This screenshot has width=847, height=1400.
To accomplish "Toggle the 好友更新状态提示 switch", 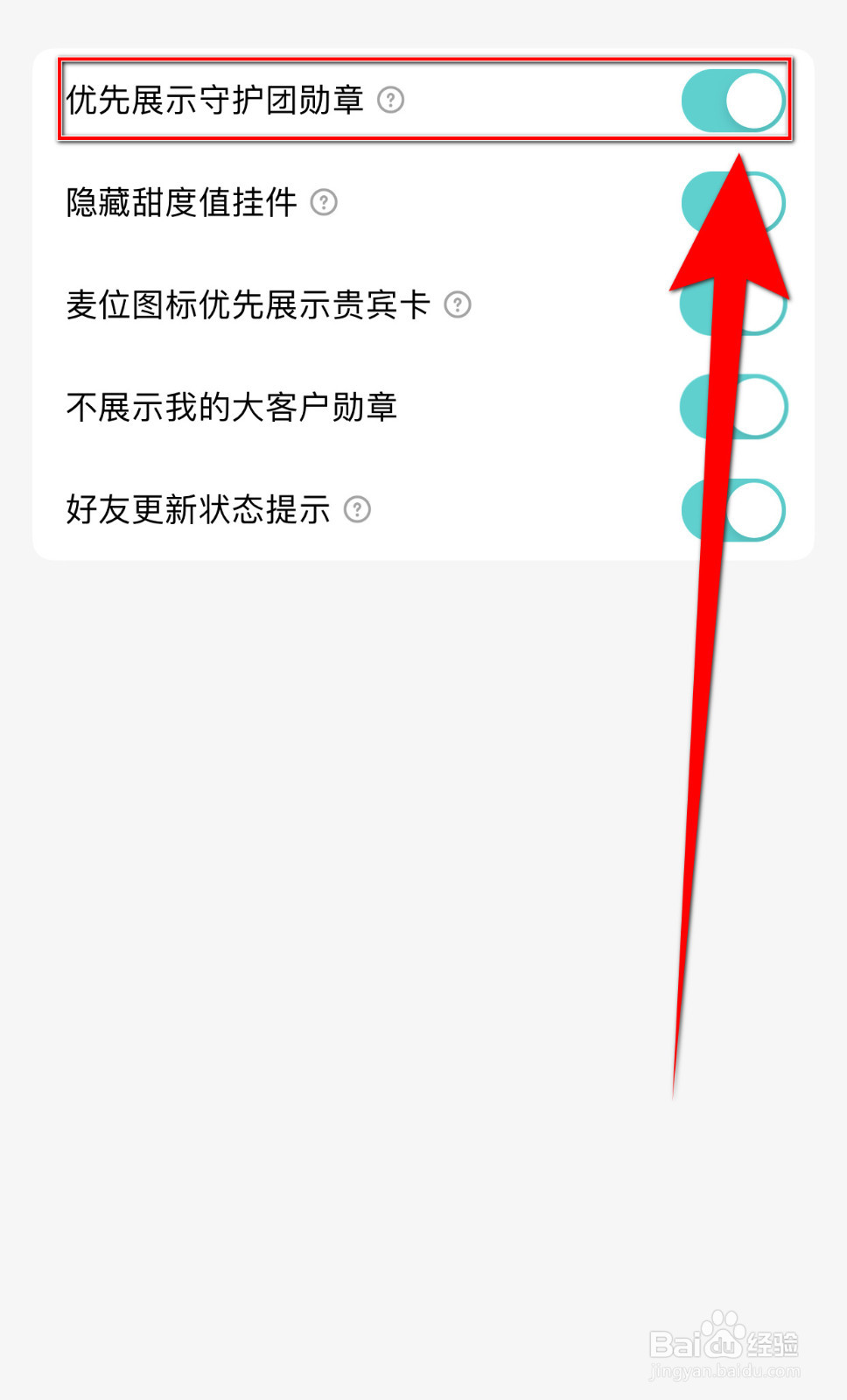I will click(x=735, y=509).
